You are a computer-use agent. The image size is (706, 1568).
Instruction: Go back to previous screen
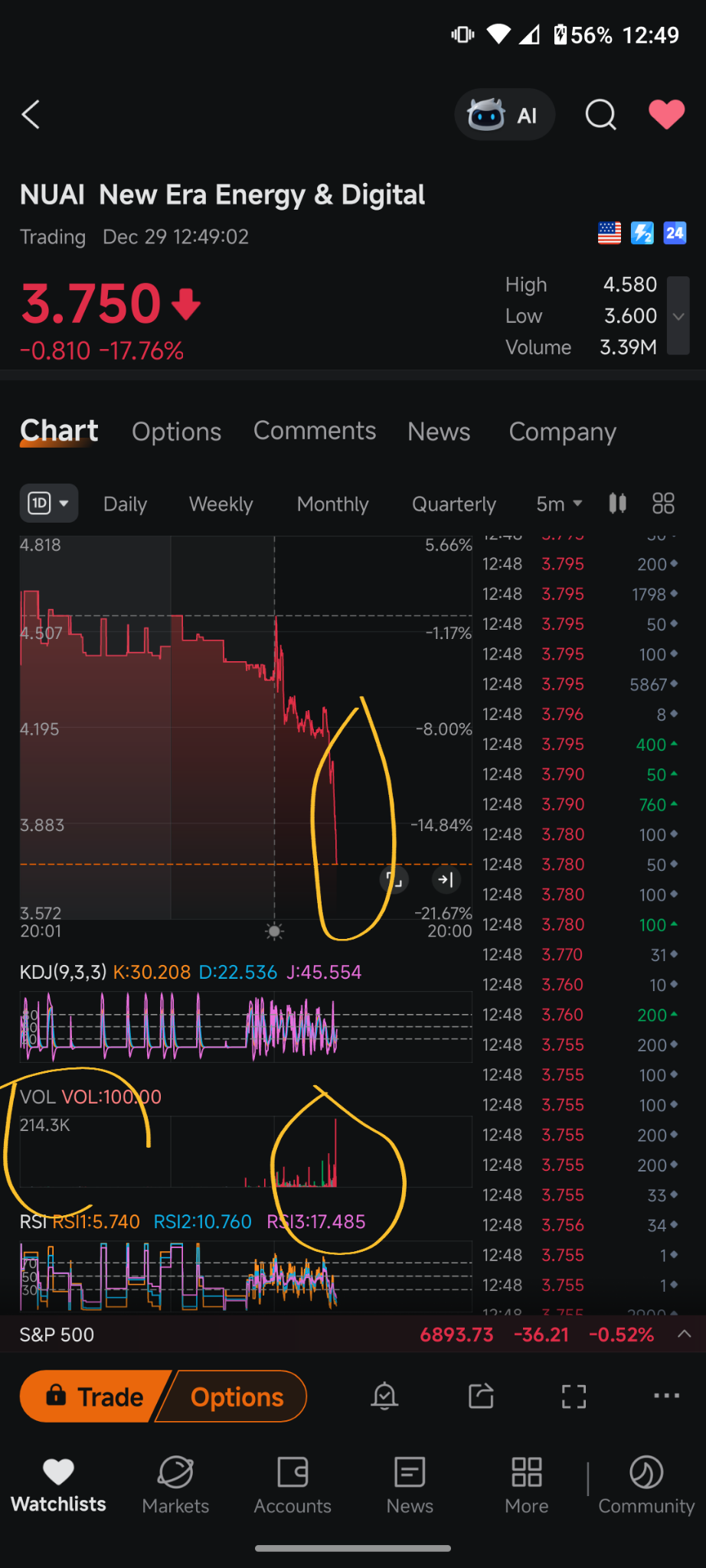(x=31, y=115)
